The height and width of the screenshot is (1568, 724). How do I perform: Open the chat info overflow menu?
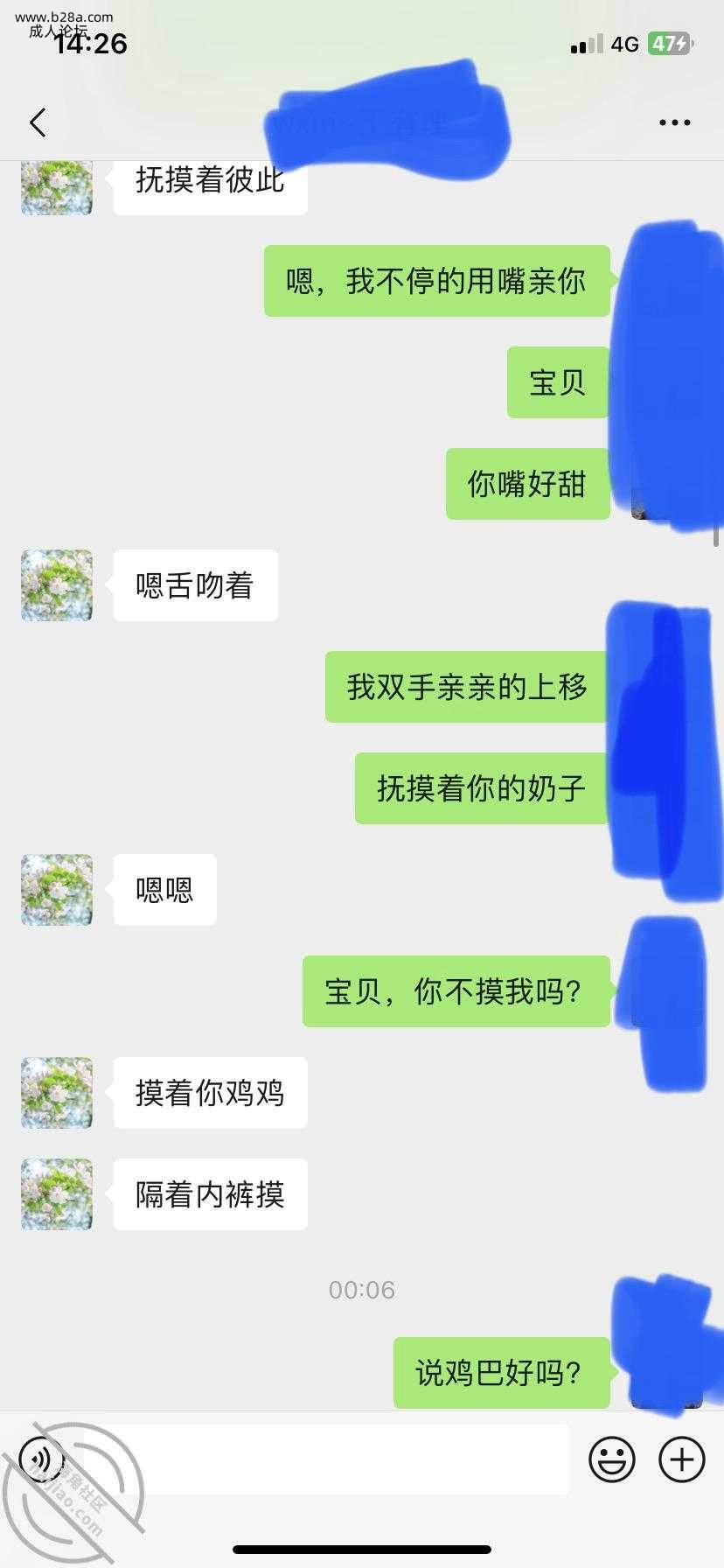674,122
